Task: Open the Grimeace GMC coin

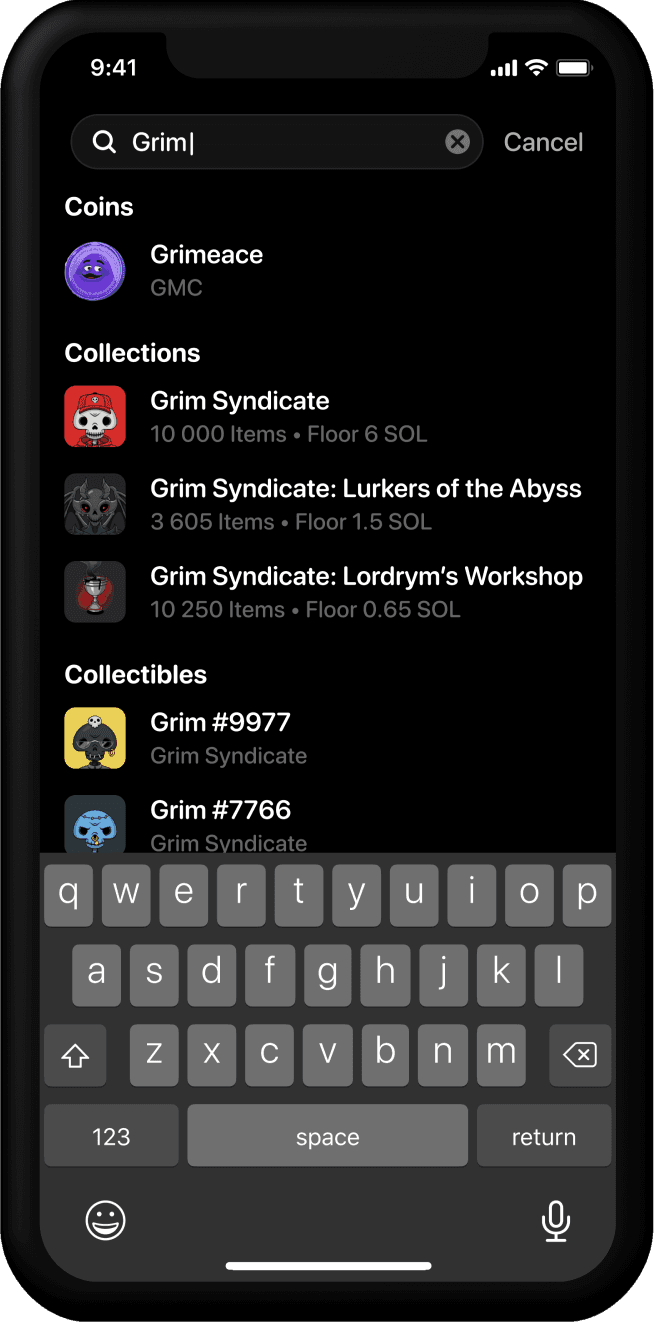Action: (x=206, y=270)
